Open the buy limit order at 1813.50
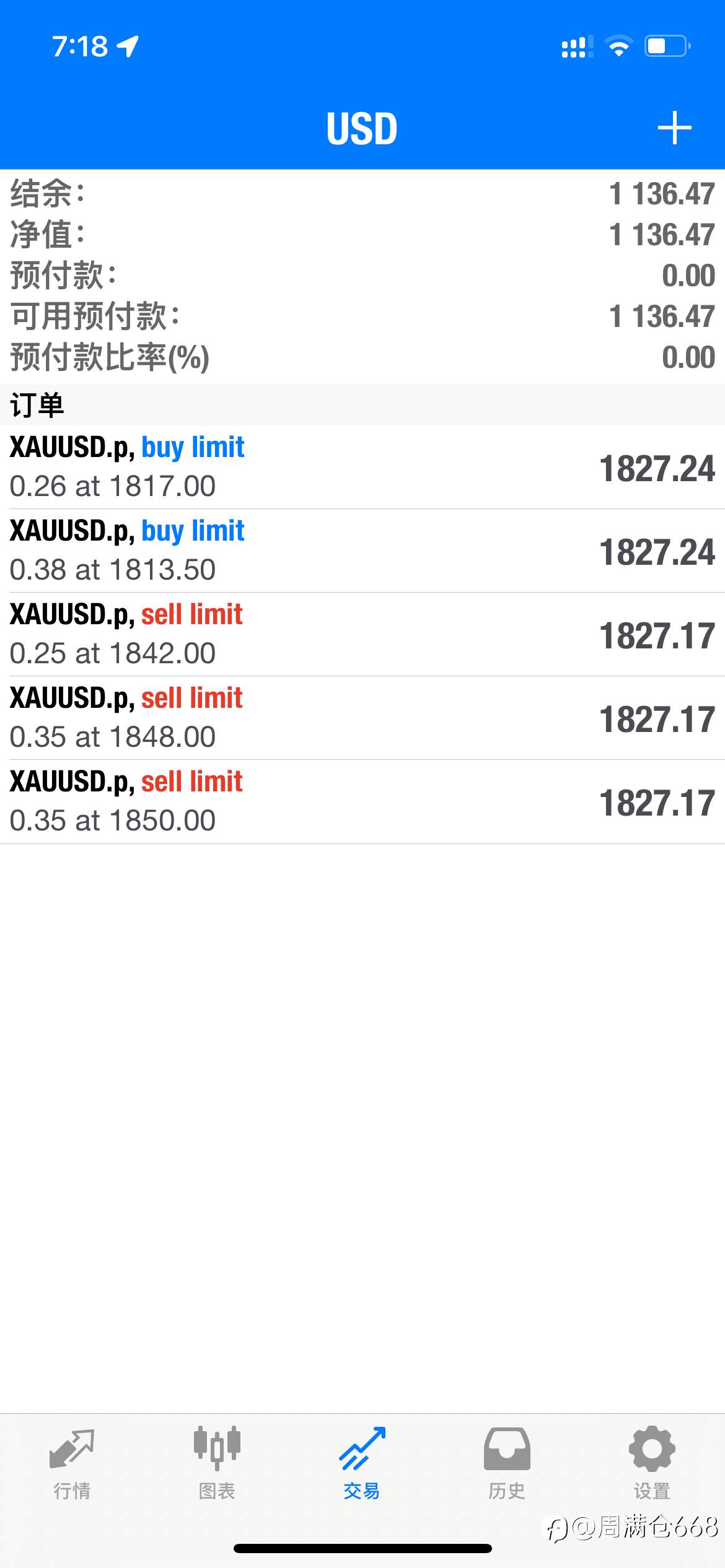The image size is (725, 1568). point(362,551)
